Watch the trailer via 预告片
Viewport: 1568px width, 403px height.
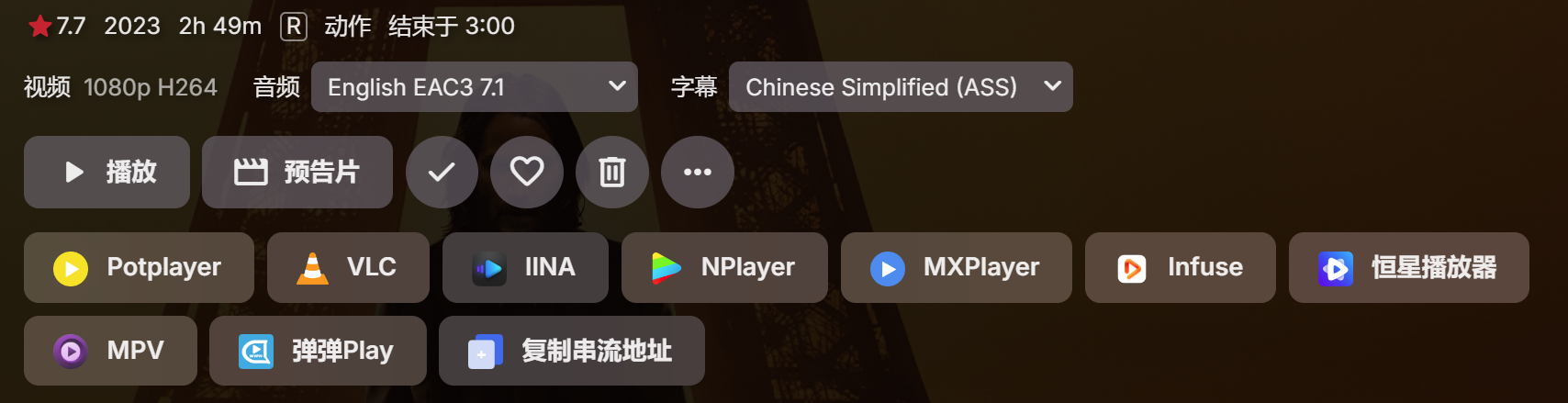click(297, 172)
